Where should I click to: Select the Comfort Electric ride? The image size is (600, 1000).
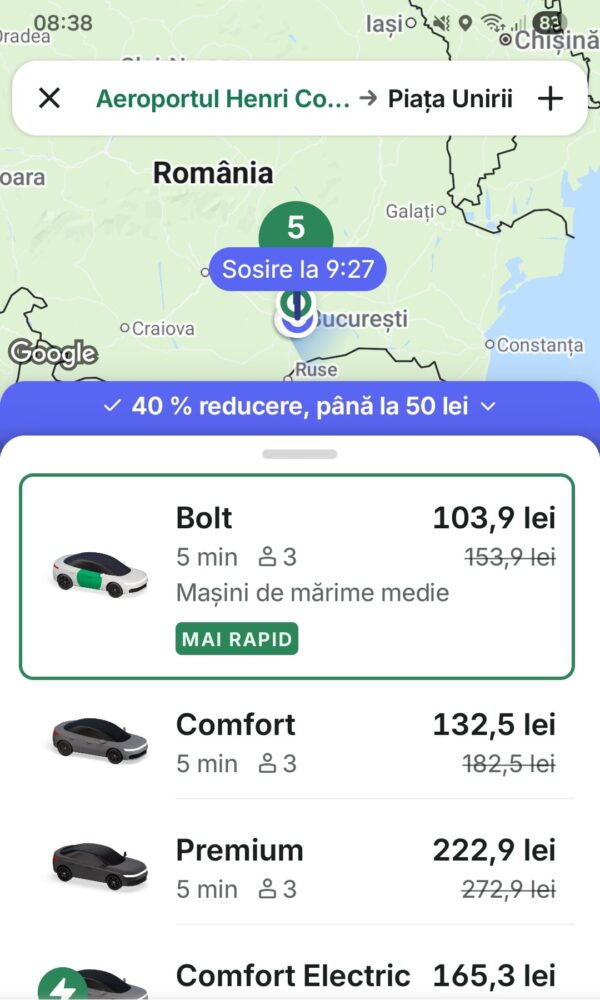click(x=300, y=977)
